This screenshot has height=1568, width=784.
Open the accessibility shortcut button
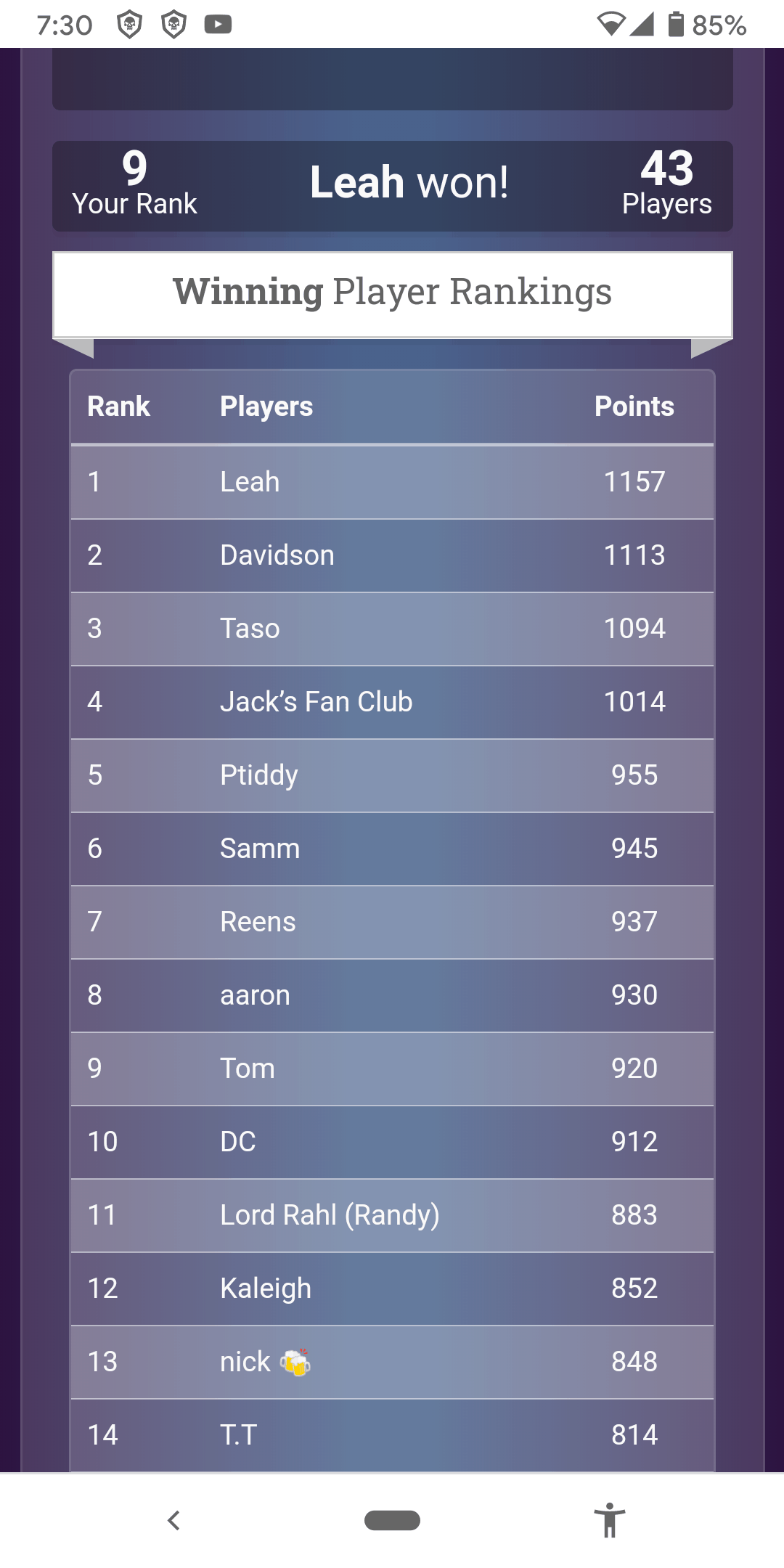pos(610,1520)
